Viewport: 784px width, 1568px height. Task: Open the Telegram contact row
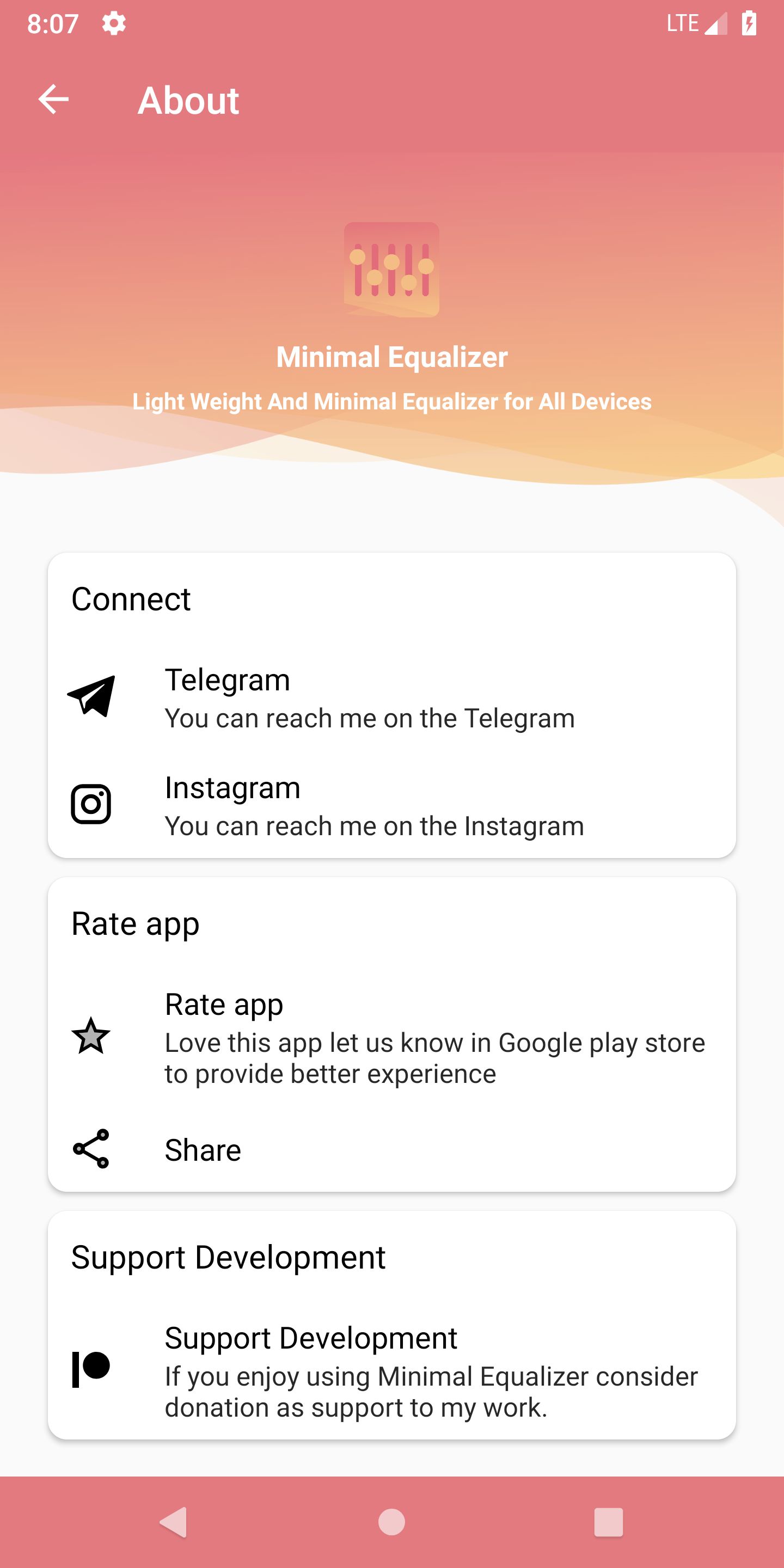pos(391,697)
